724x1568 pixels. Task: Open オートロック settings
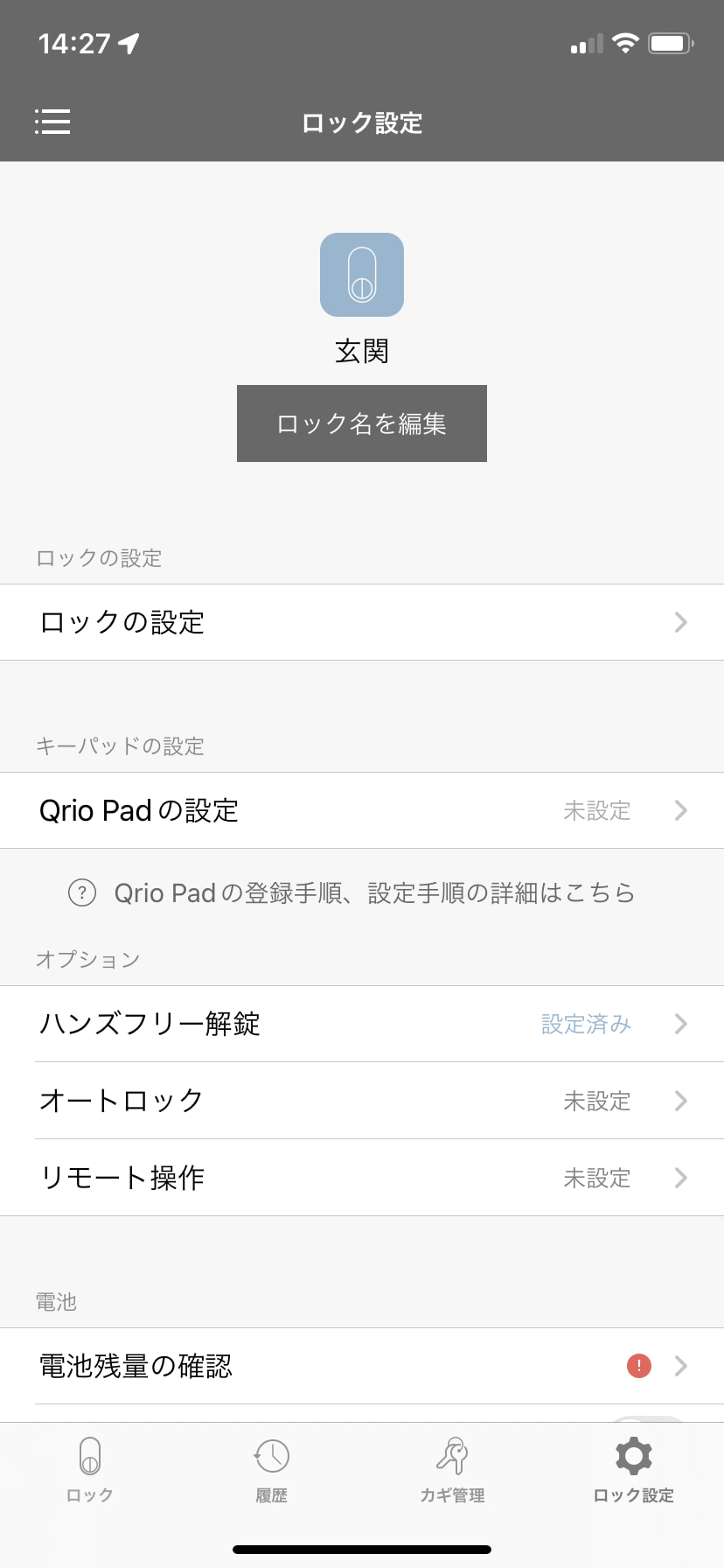click(x=362, y=1101)
